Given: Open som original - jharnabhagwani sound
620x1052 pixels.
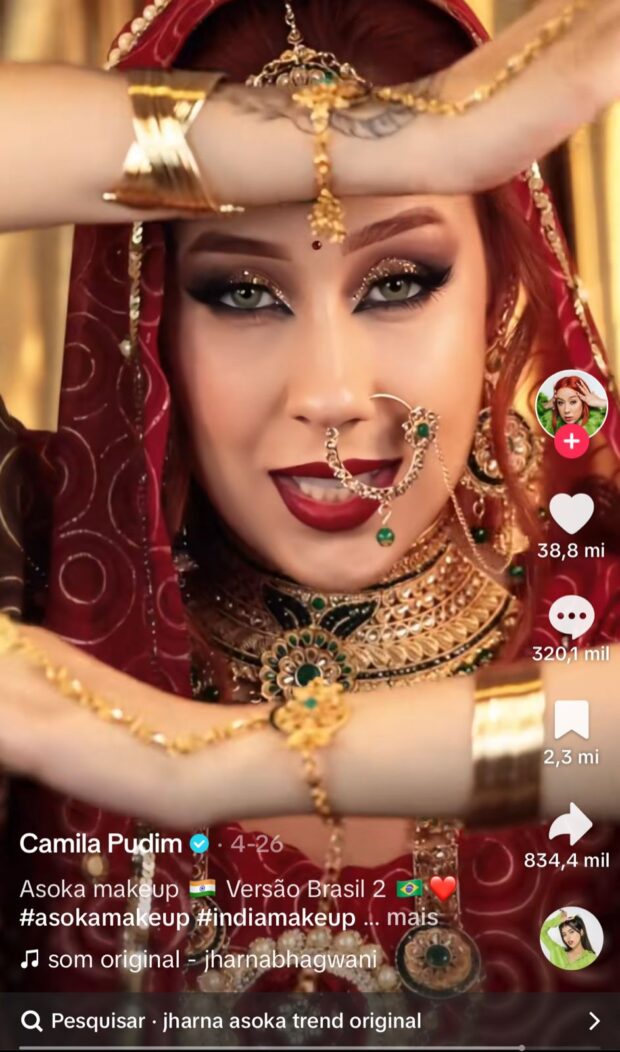Looking at the screenshot, I should 199,959.
